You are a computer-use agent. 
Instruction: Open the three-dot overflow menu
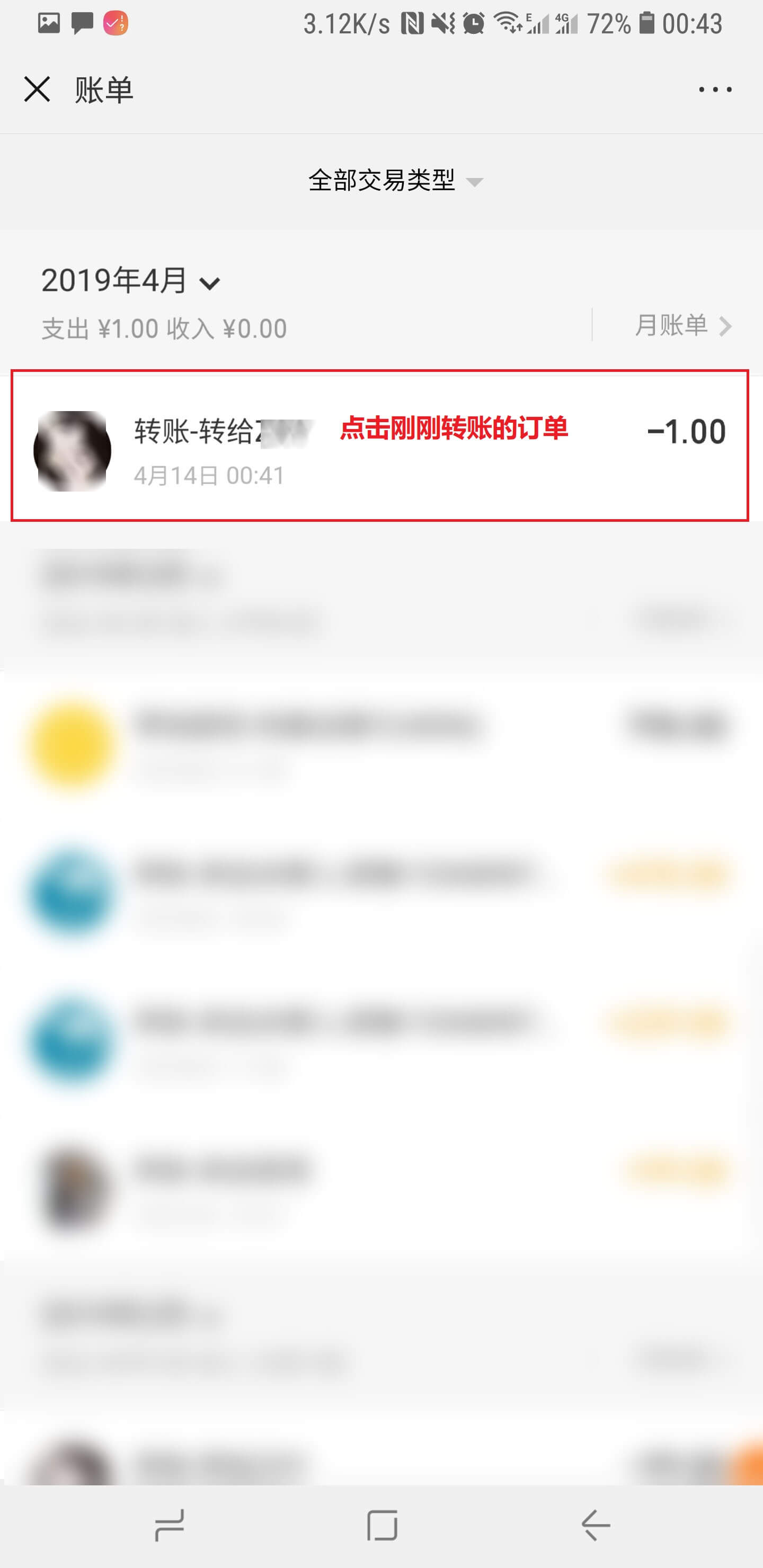pyautogui.click(x=715, y=90)
